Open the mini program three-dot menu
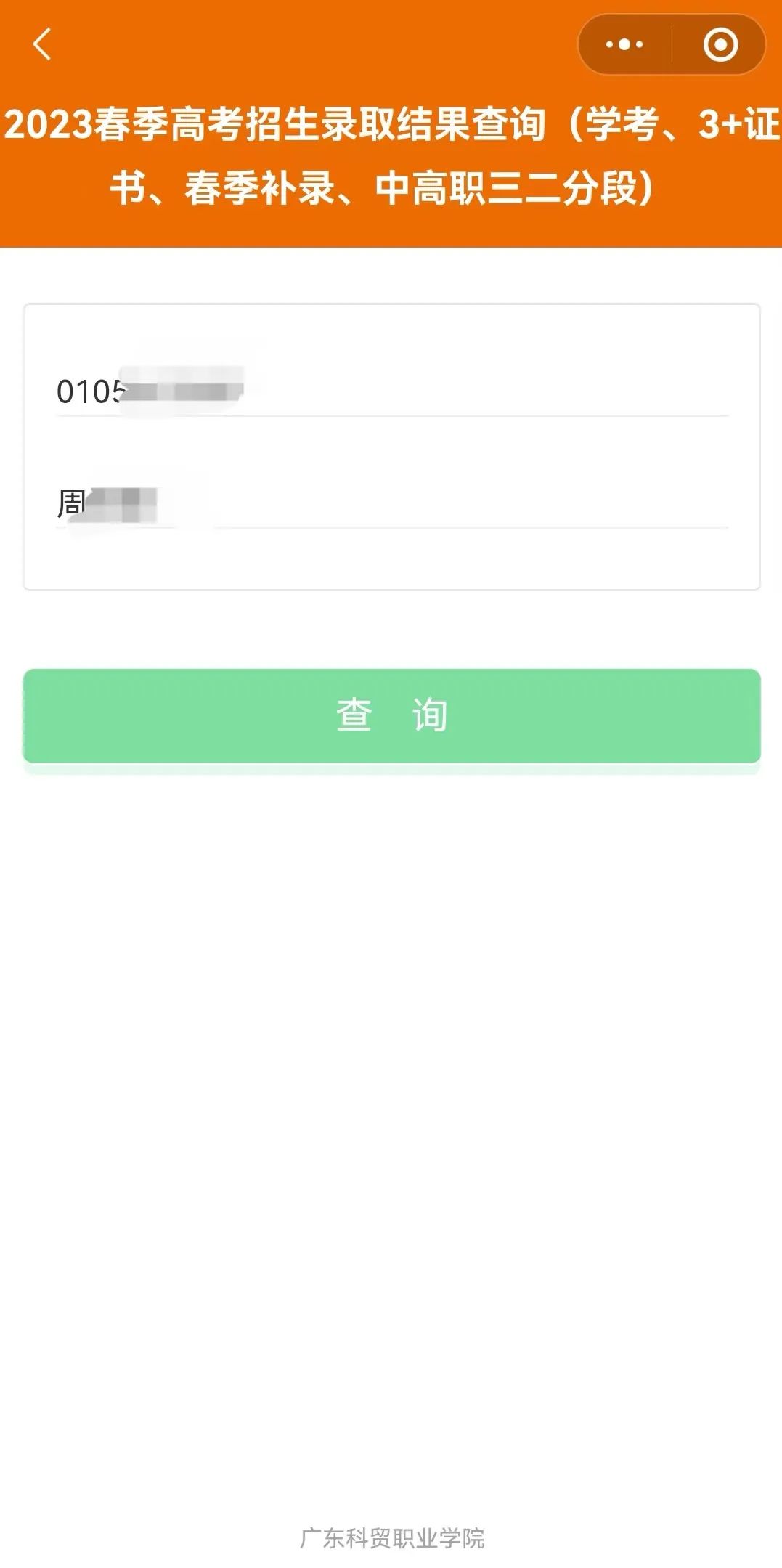Viewport: 782px width, 1568px height. click(x=624, y=44)
